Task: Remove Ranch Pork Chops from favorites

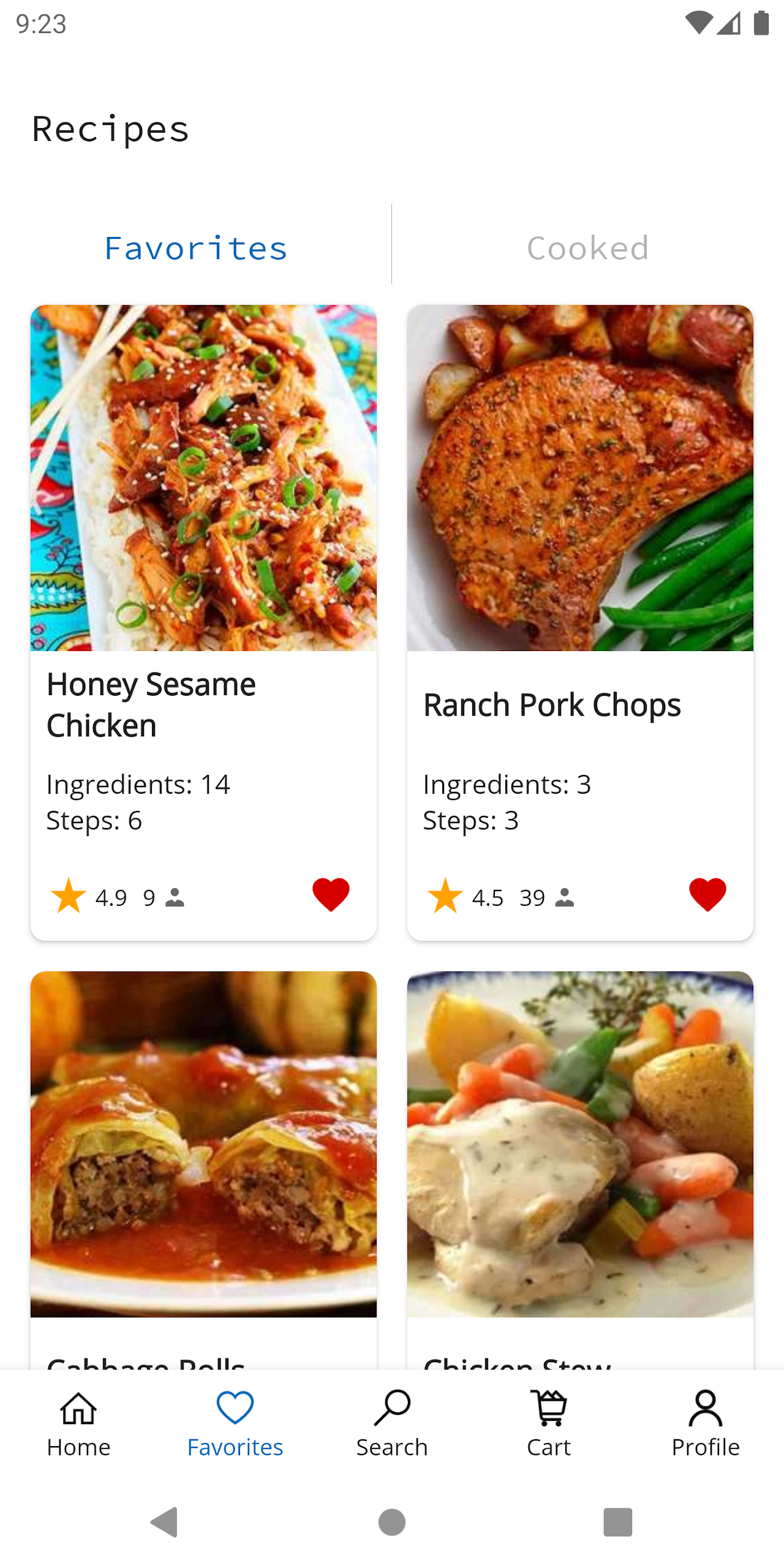Action: pos(707,894)
